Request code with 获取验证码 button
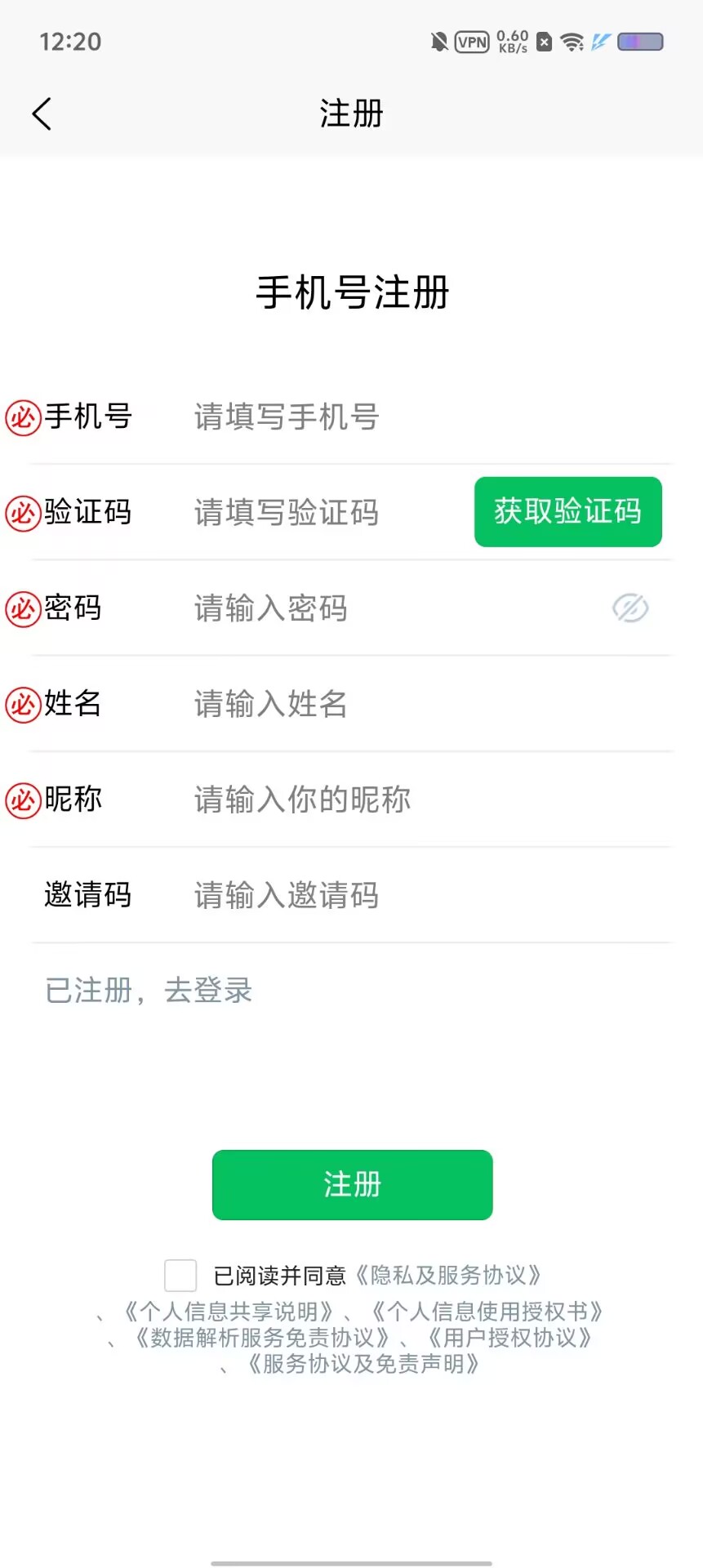703x1568 pixels. coord(567,512)
